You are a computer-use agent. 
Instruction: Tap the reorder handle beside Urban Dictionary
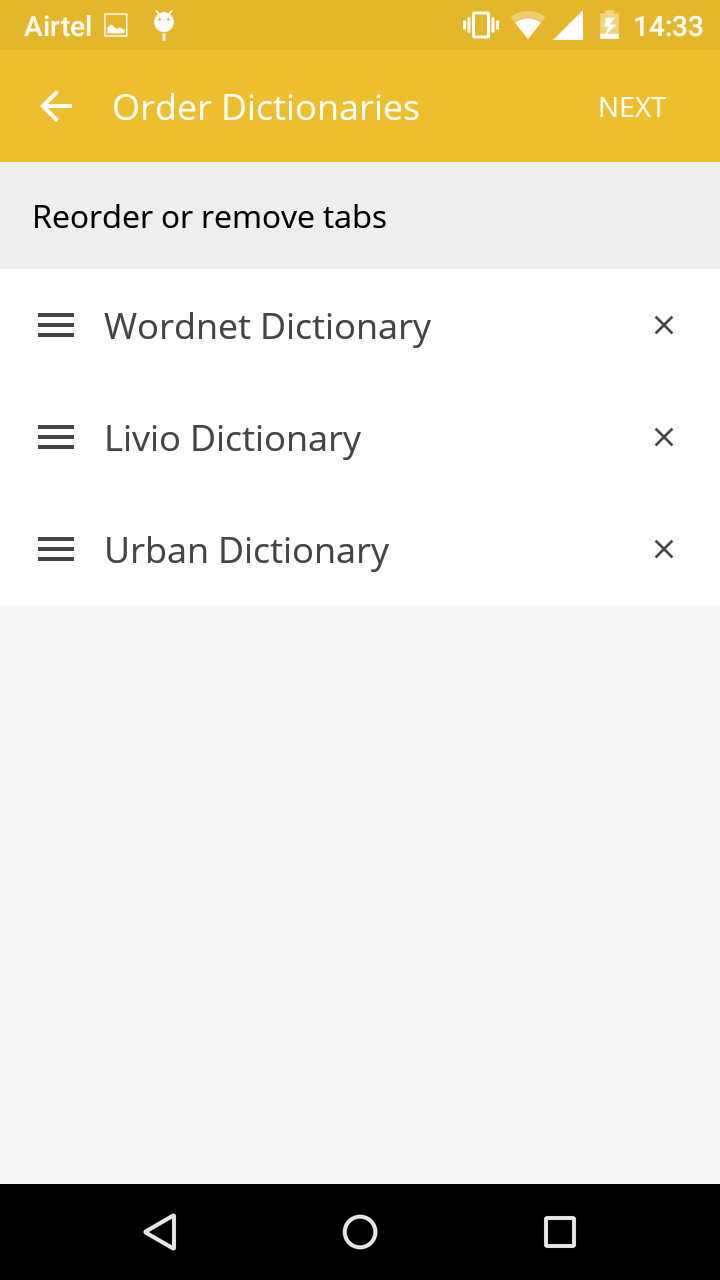click(x=56, y=549)
